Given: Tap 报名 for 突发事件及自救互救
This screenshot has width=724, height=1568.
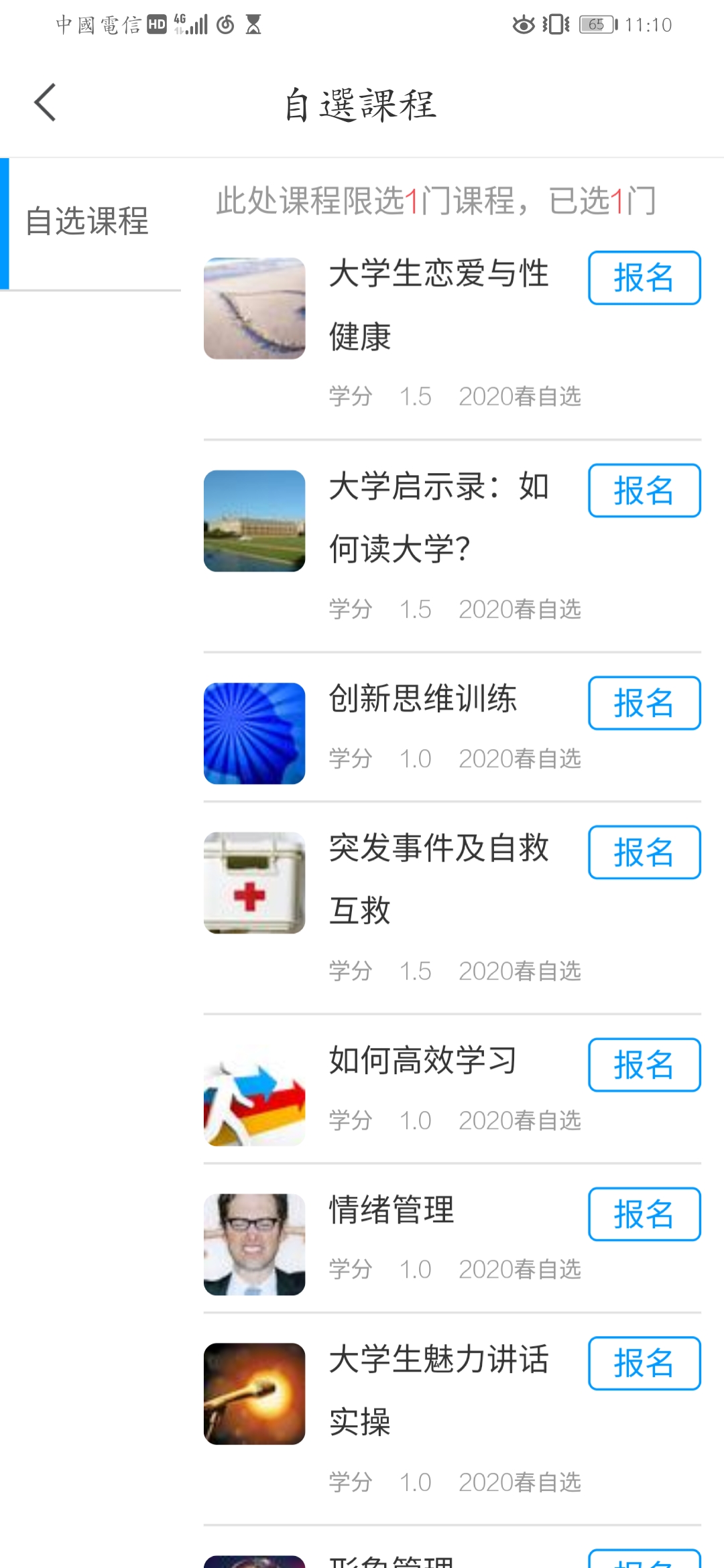Looking at the screenshot, I should coord(643,852).
